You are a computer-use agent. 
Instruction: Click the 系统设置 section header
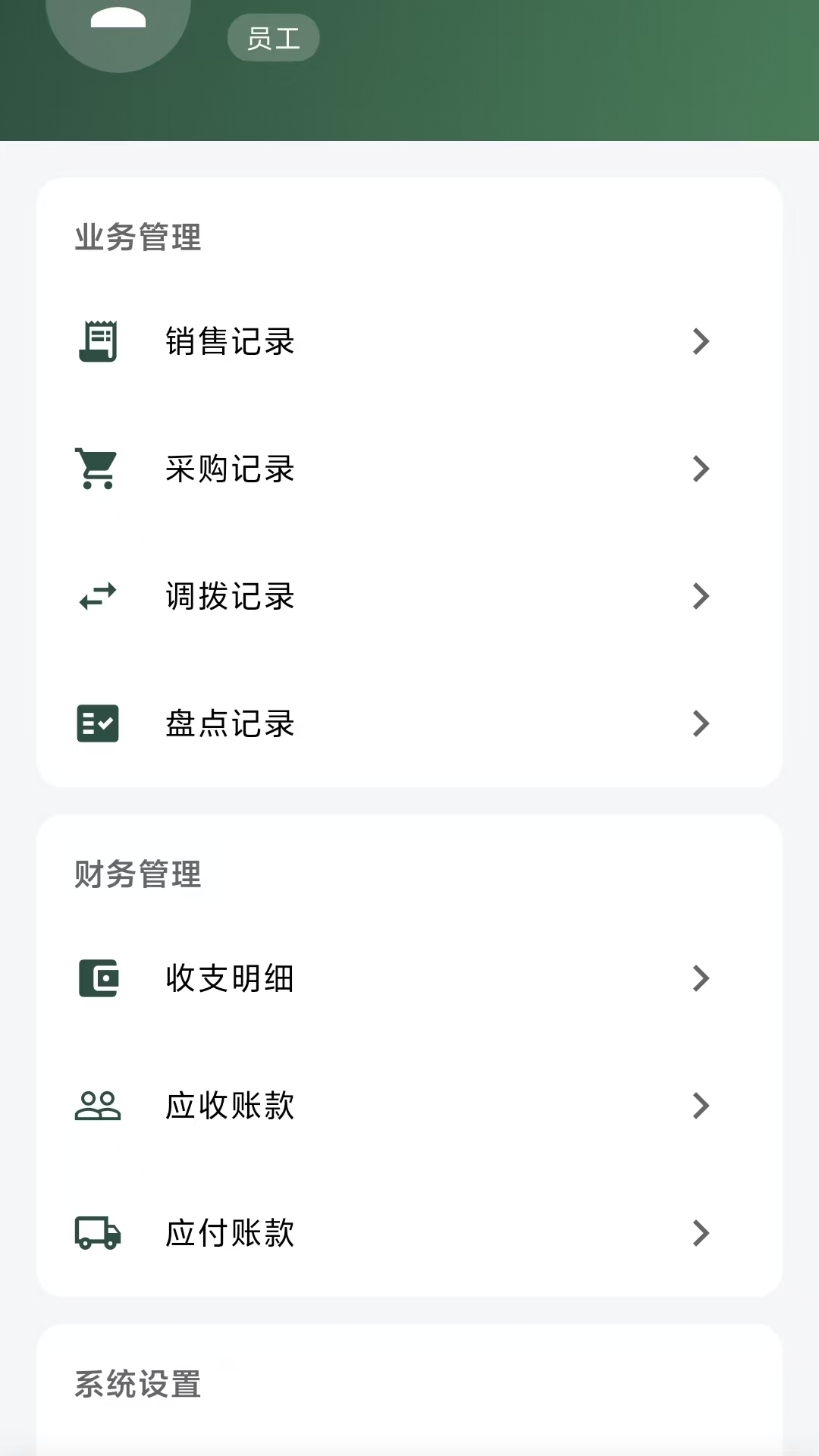(138, 1385)
